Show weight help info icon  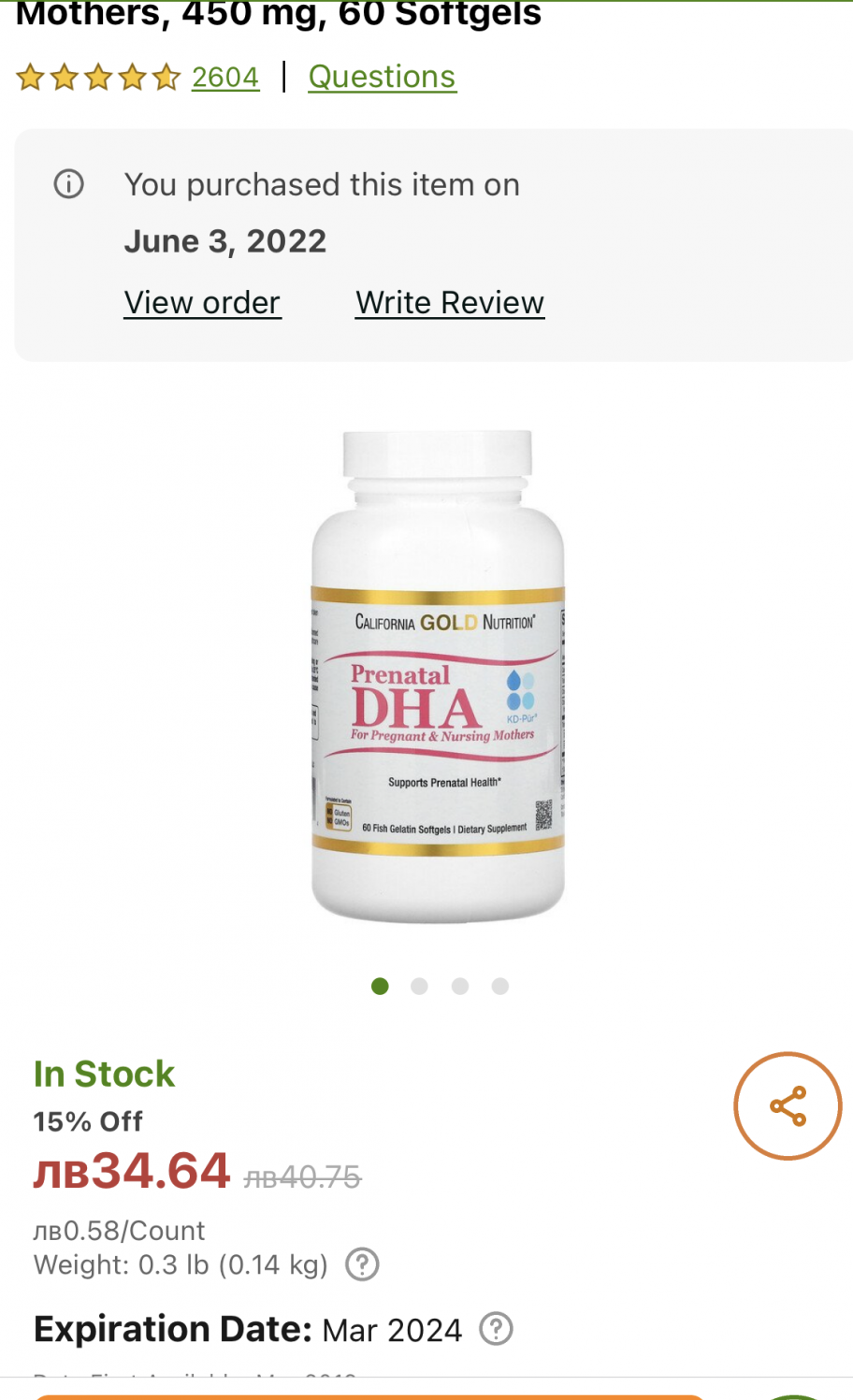(362, 1264)
